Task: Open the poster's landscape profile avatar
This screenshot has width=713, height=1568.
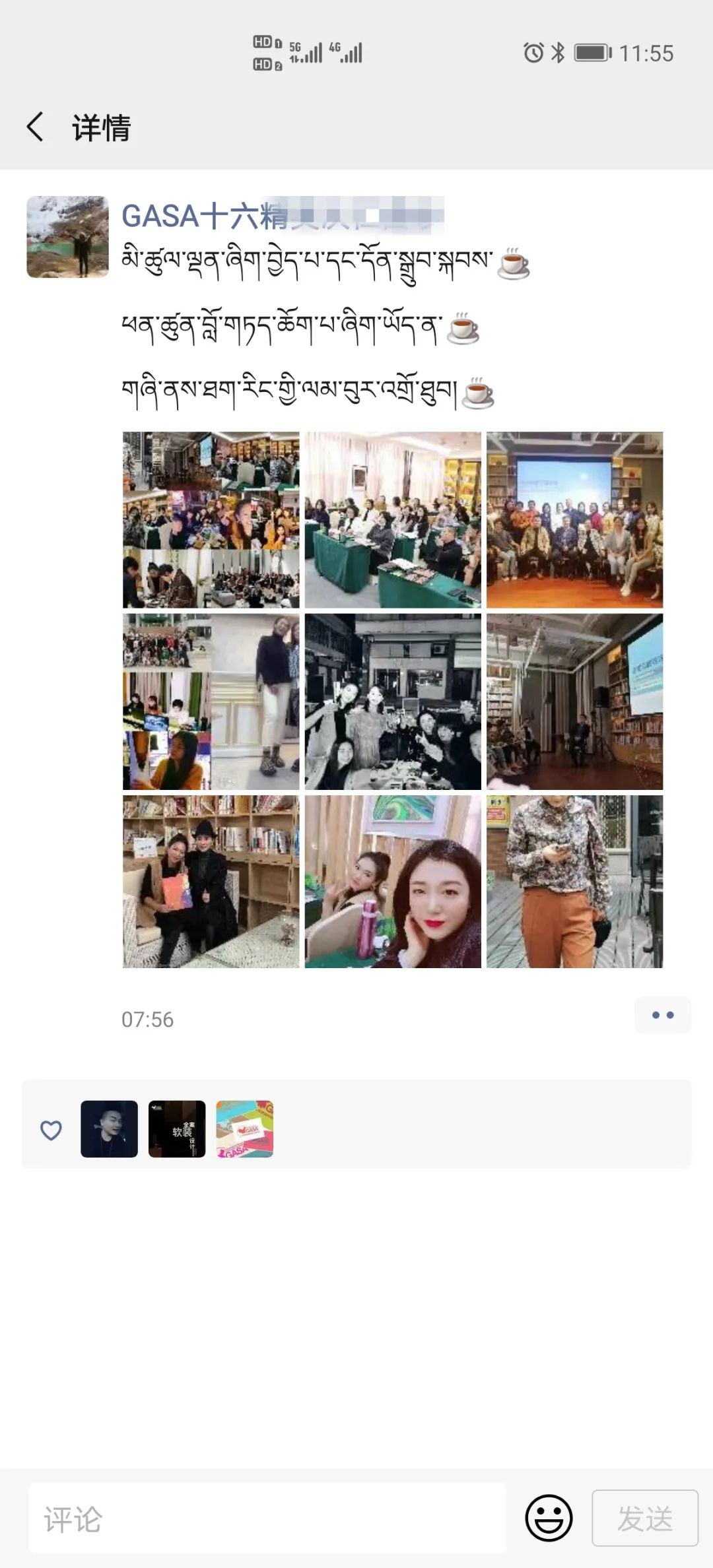Action: pyautogui.click(x=67, y=236)
